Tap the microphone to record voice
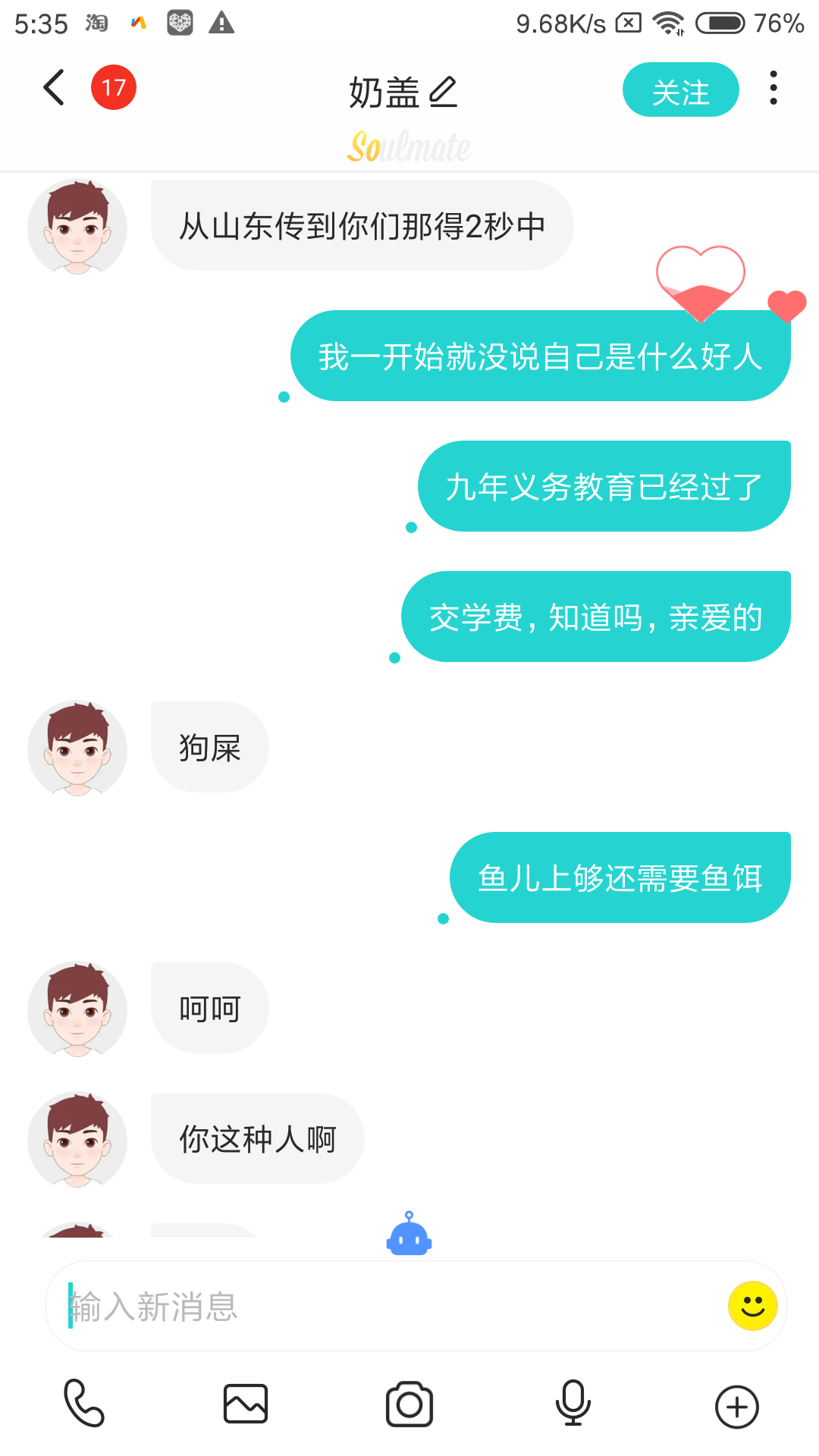The width and height of the screenshot is (819, 1456). [x=573, y=1404]
